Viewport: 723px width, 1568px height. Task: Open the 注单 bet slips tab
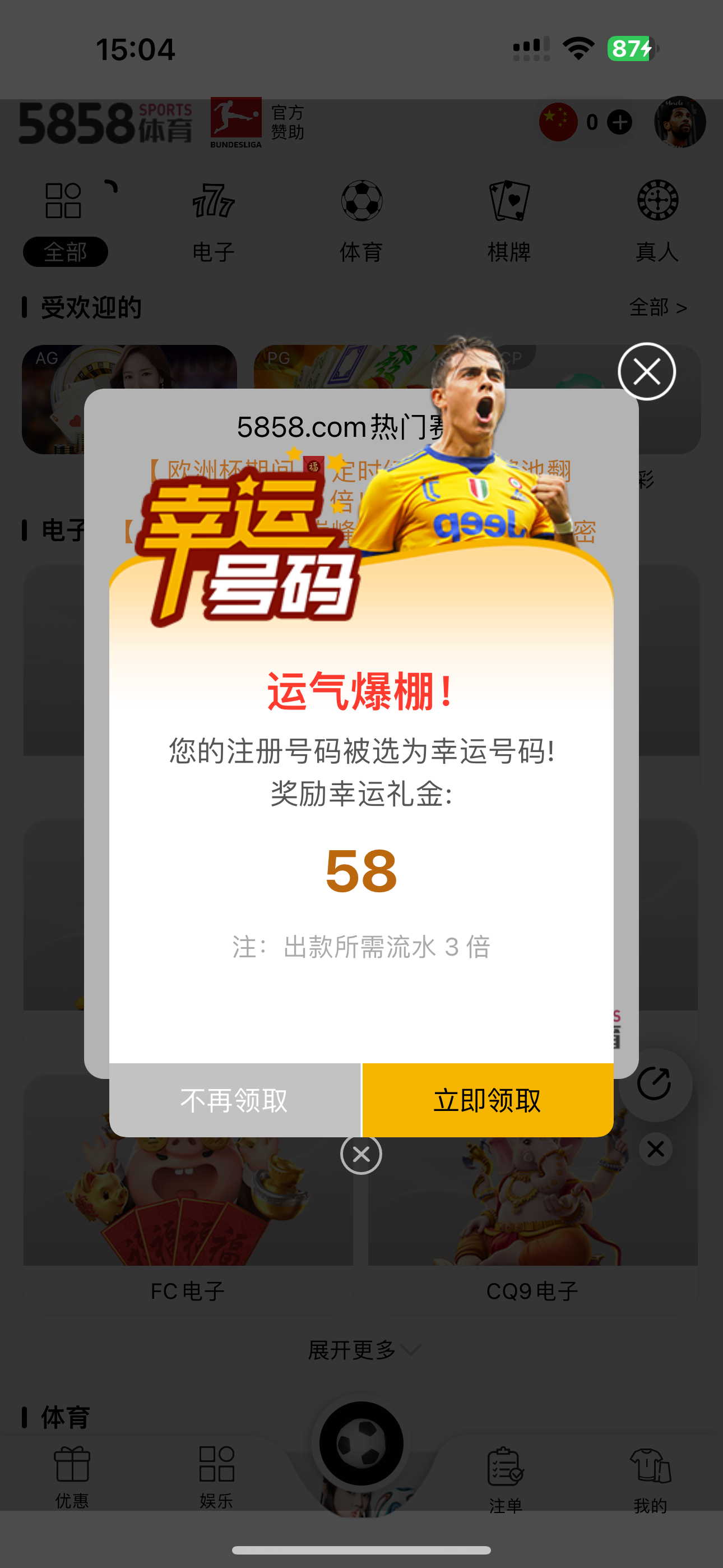click(505, 1479)
